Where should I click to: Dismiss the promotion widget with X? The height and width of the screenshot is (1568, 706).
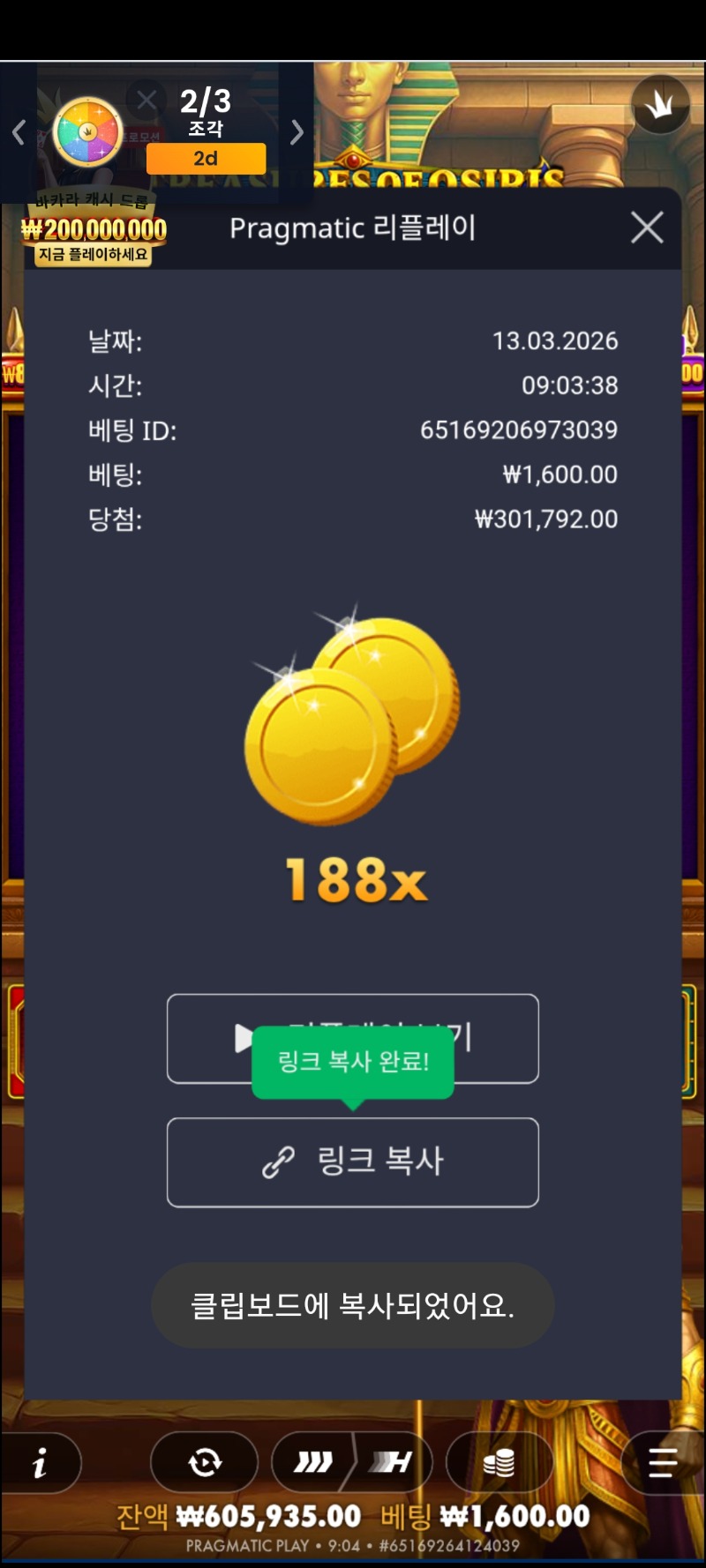click(146, 100)
